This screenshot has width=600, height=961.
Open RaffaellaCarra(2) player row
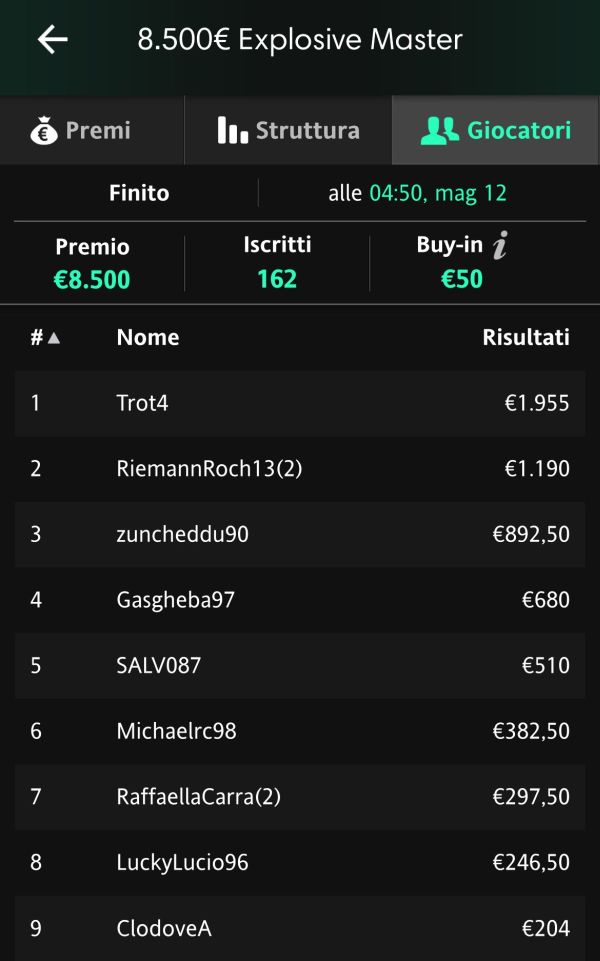coord(300,797)
